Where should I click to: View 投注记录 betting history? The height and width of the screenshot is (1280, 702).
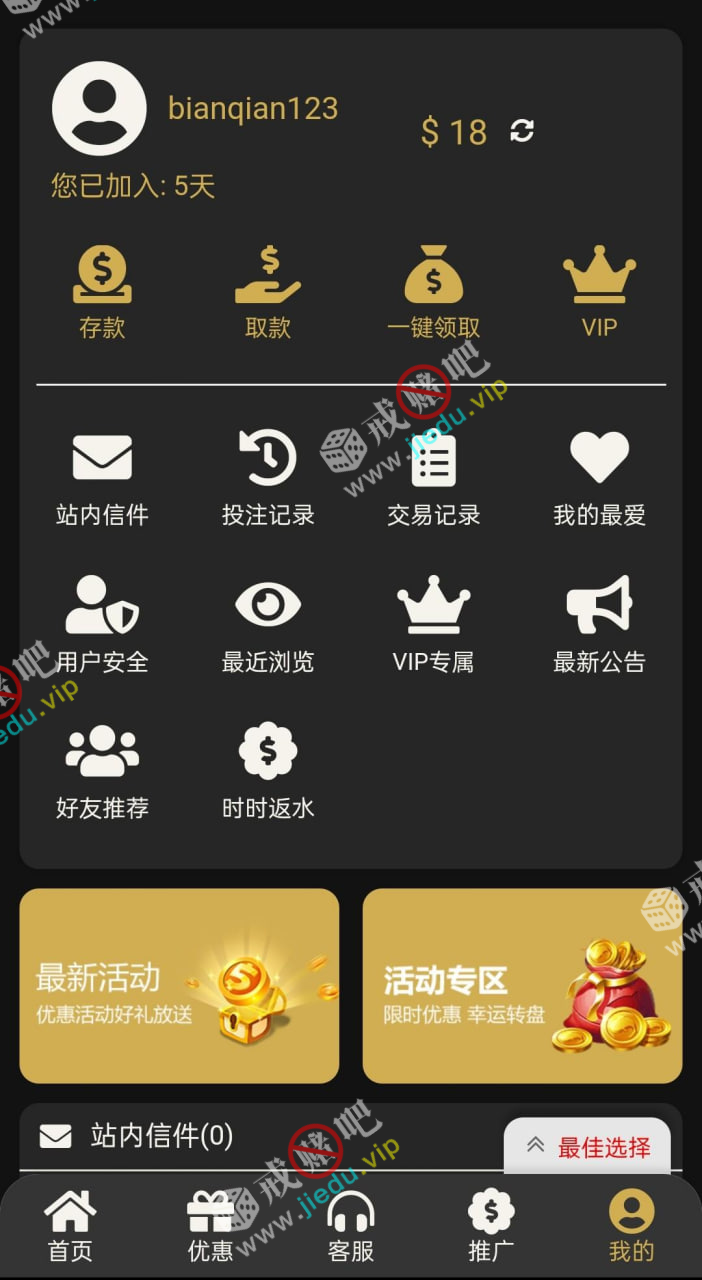coord(268,478)
